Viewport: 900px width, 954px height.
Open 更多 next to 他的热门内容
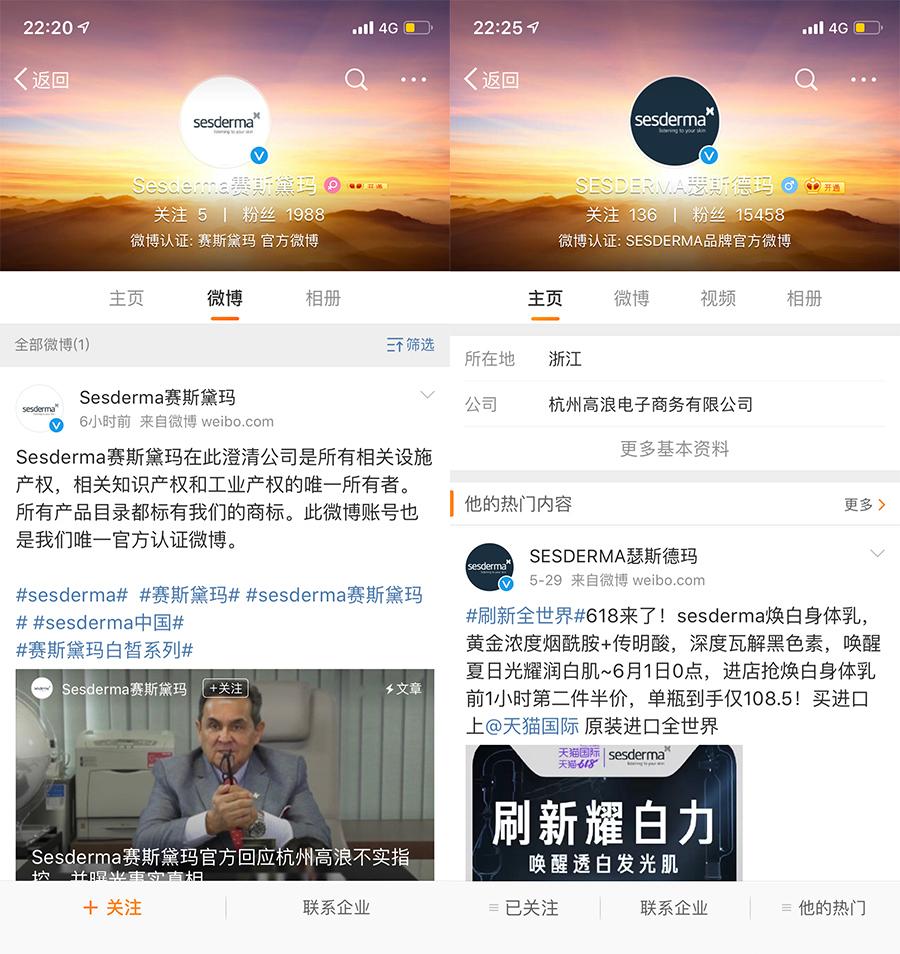tap(862, 505)
